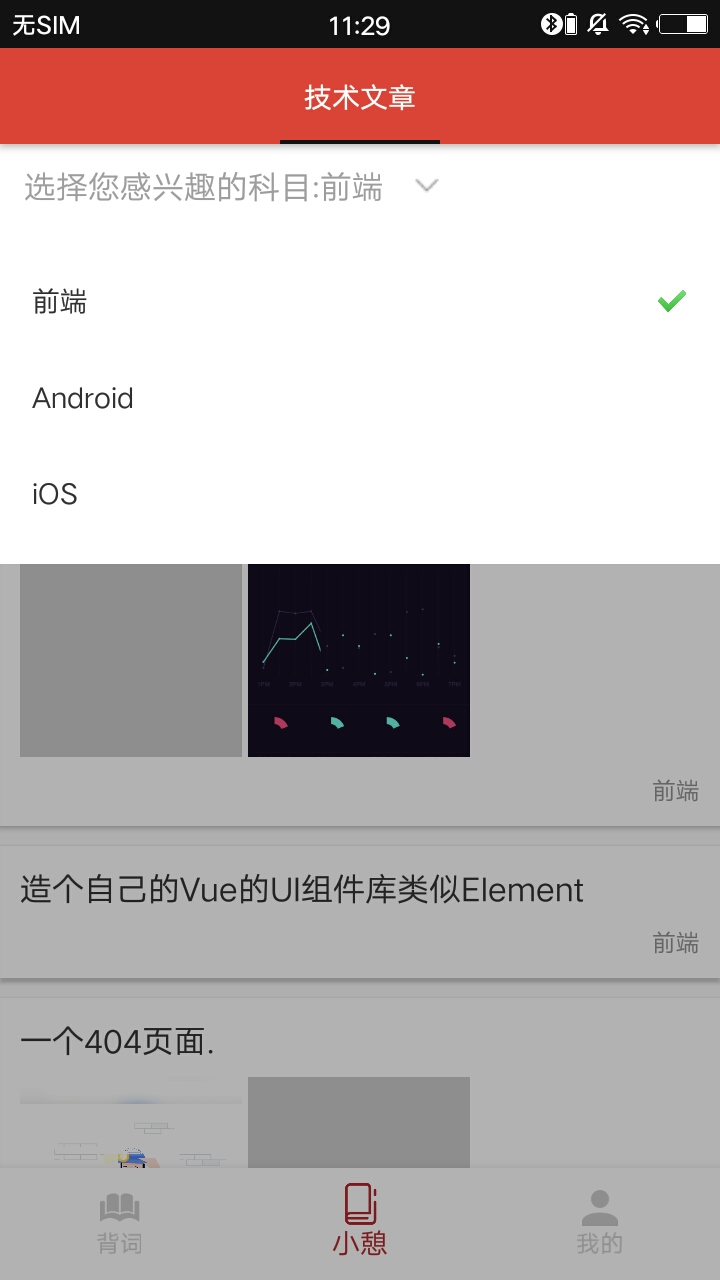Collapse the 选择您感兴趣的科目 dropdown
The width and height of the screenshot is (720, 1280).
tap(427, 186)
